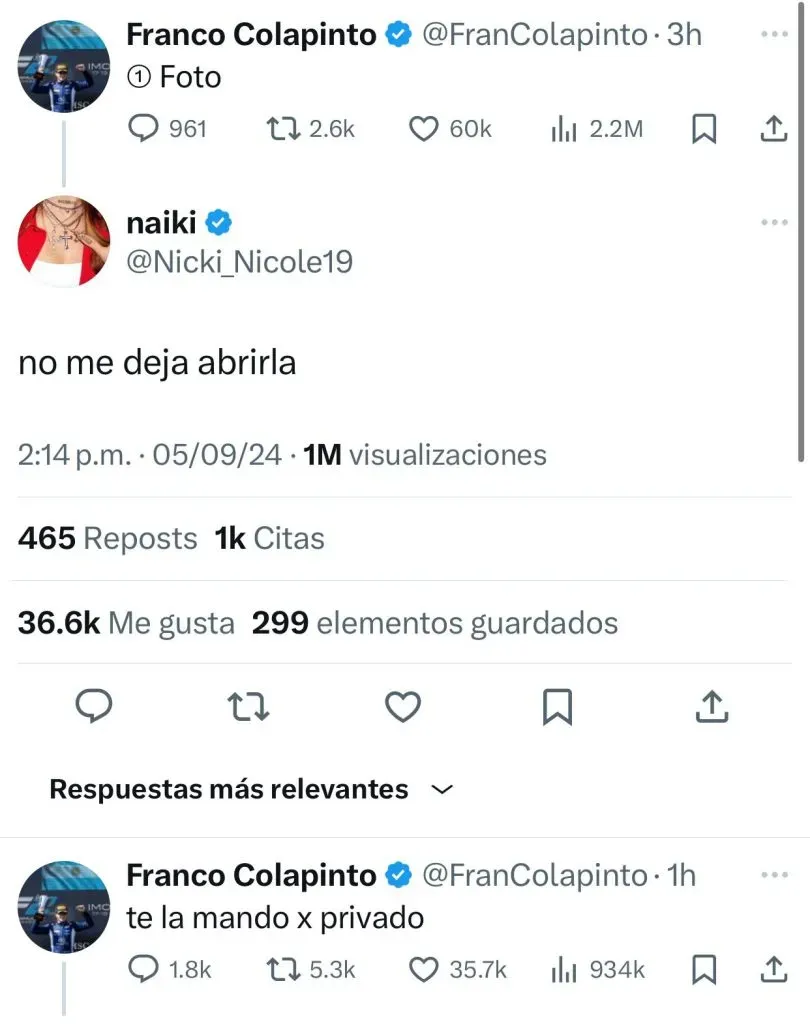Open naiki's profile picture

[x=64, y=241]
